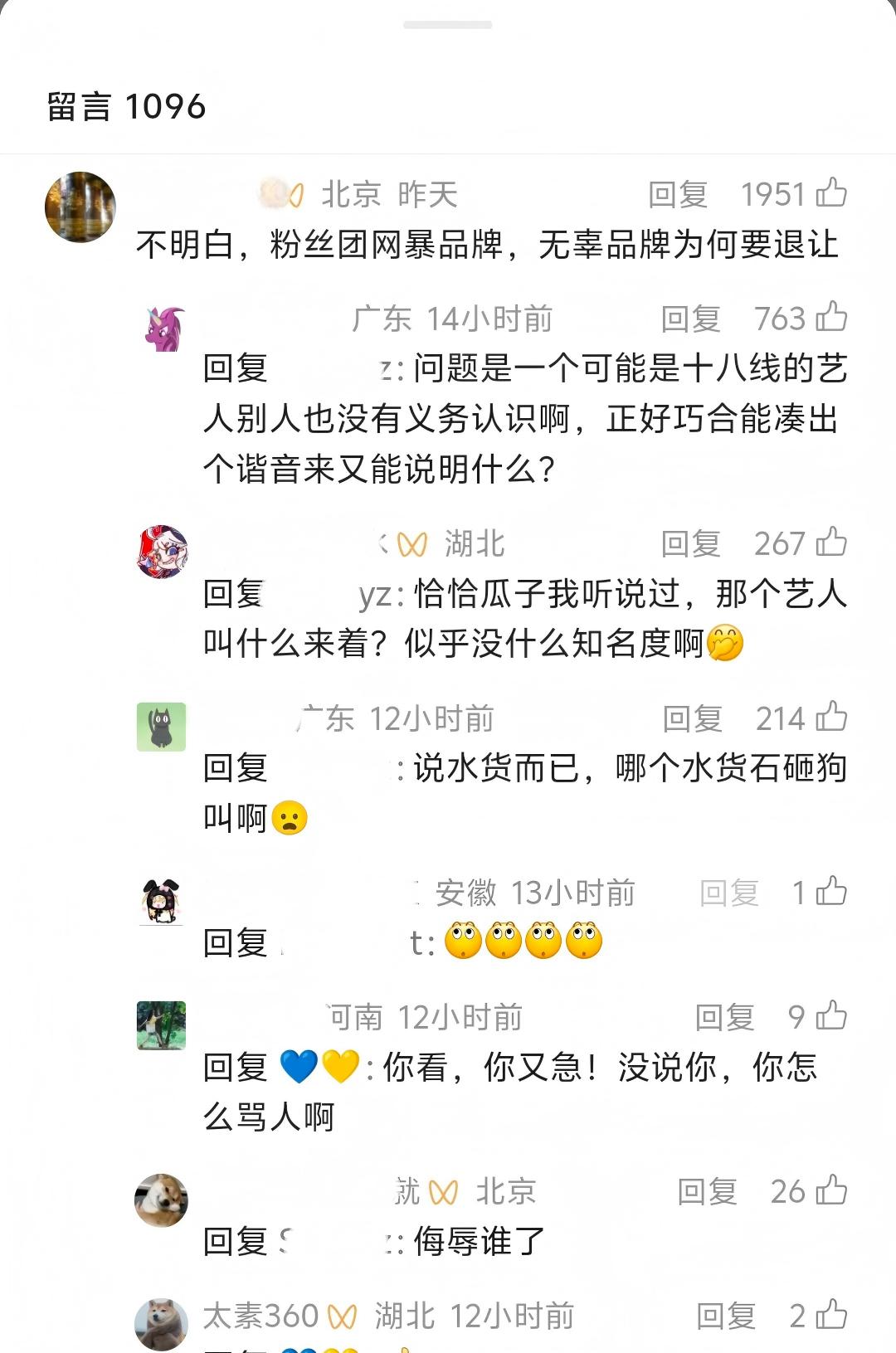The height and width of the screenshot is (1353, 896).
Task: Reply to the Guangdong comment from 14 hours ago
Action: (x=690, y=319)
